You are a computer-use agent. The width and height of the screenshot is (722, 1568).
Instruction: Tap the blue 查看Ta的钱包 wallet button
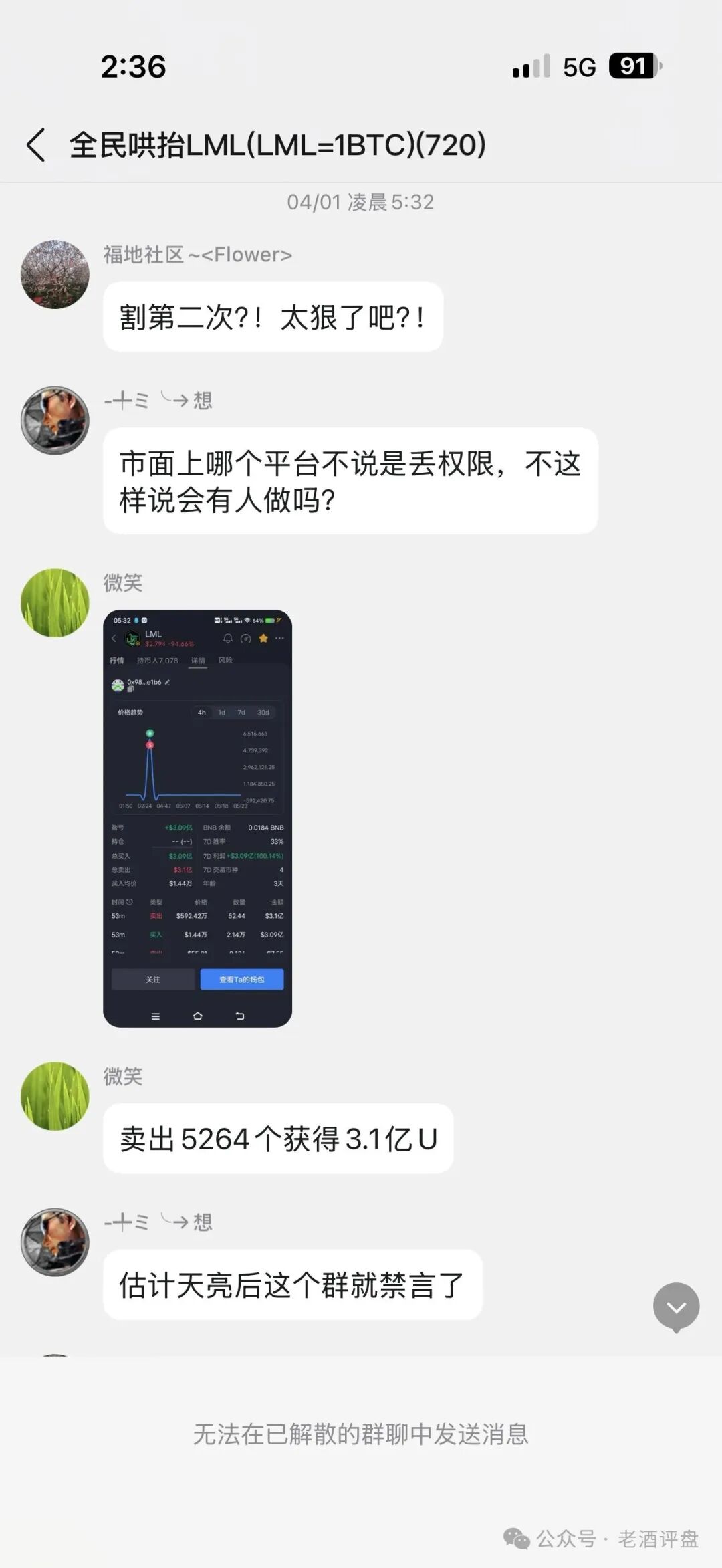pyautogui.click(x=242, y=979)
